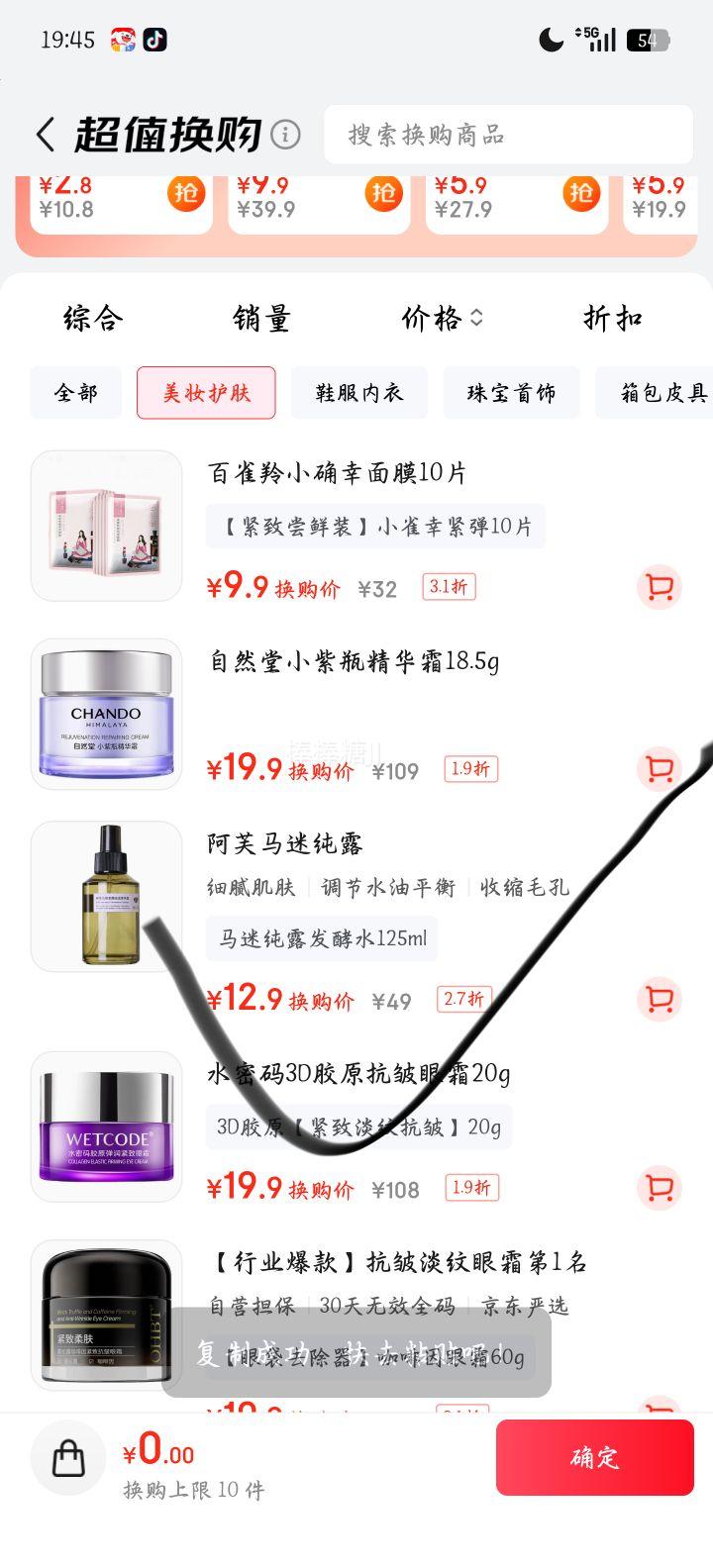Viewport: 713px width, 1568px height.
Task: Select the 全部 category filter
Action: pyautogui.click(x=76, y=393)
